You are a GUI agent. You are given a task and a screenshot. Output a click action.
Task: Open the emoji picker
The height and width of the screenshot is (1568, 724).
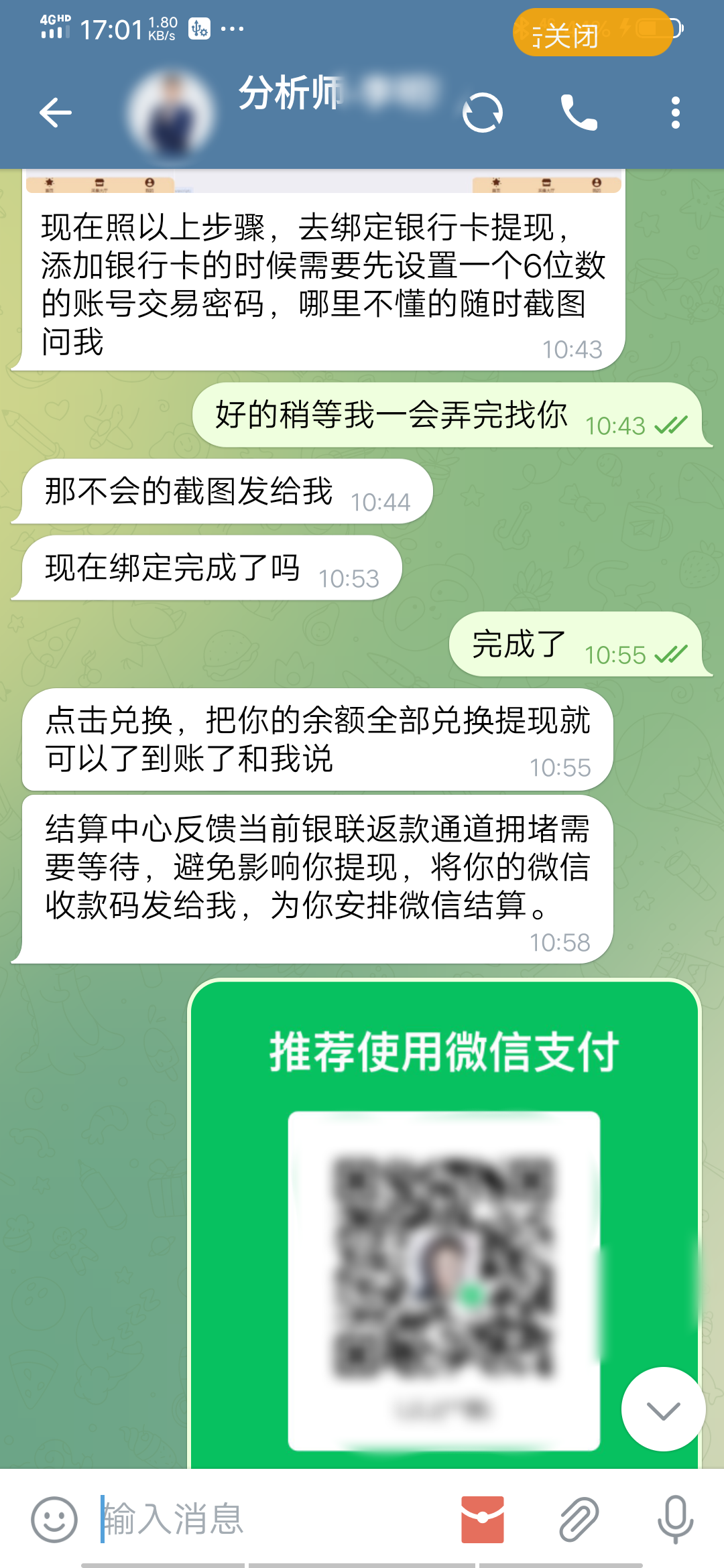pos(54,1519)
